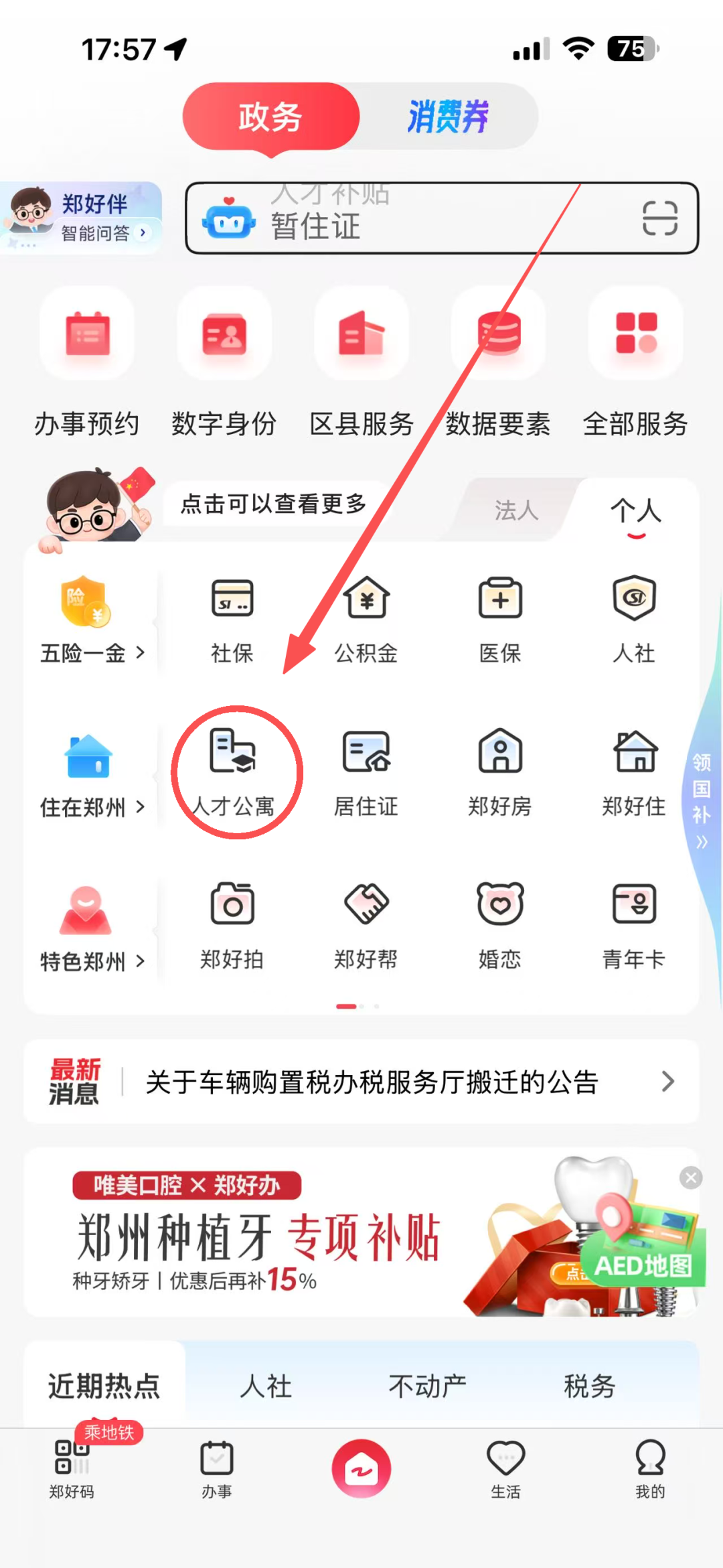
Task: Tap the search box showing 暂住证
Action: [415, 218]
